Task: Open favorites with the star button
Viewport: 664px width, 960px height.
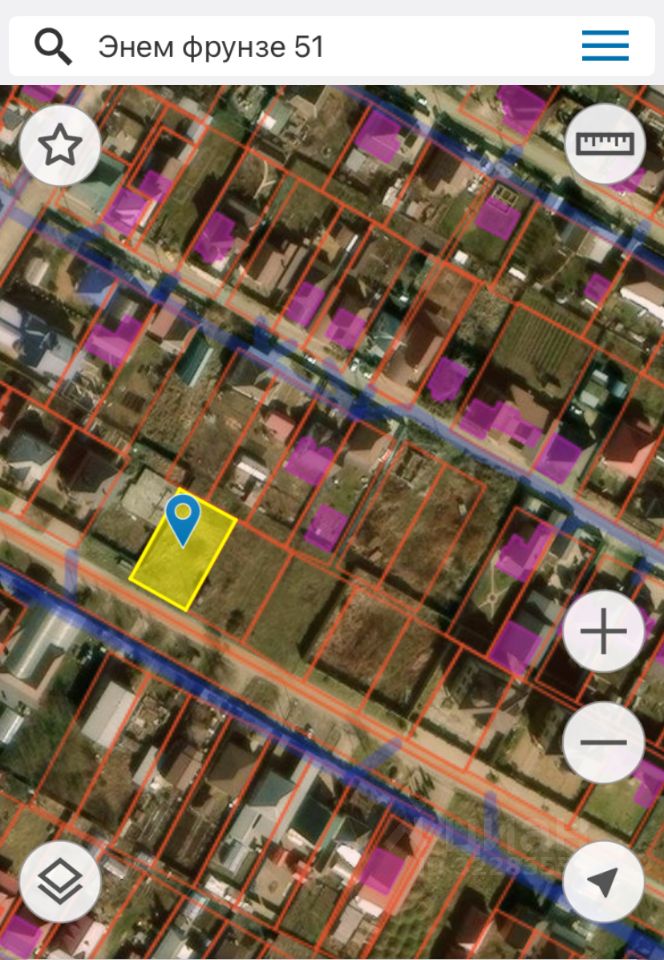Action: click(60, 146)
